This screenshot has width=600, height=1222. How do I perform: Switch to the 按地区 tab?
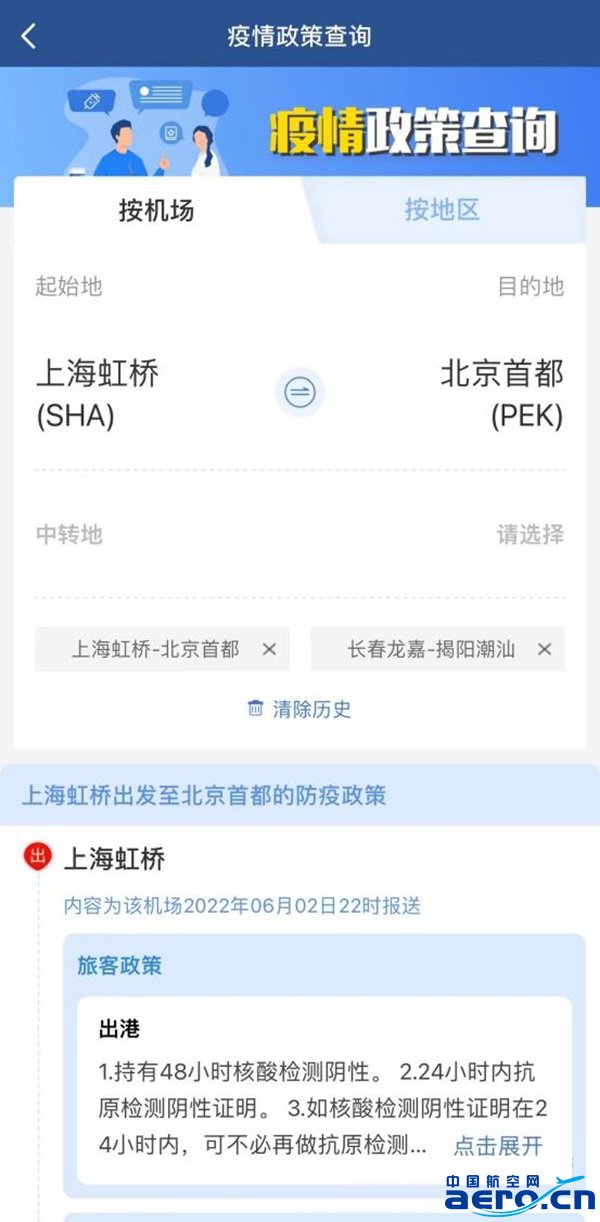(x=442, y=210)
